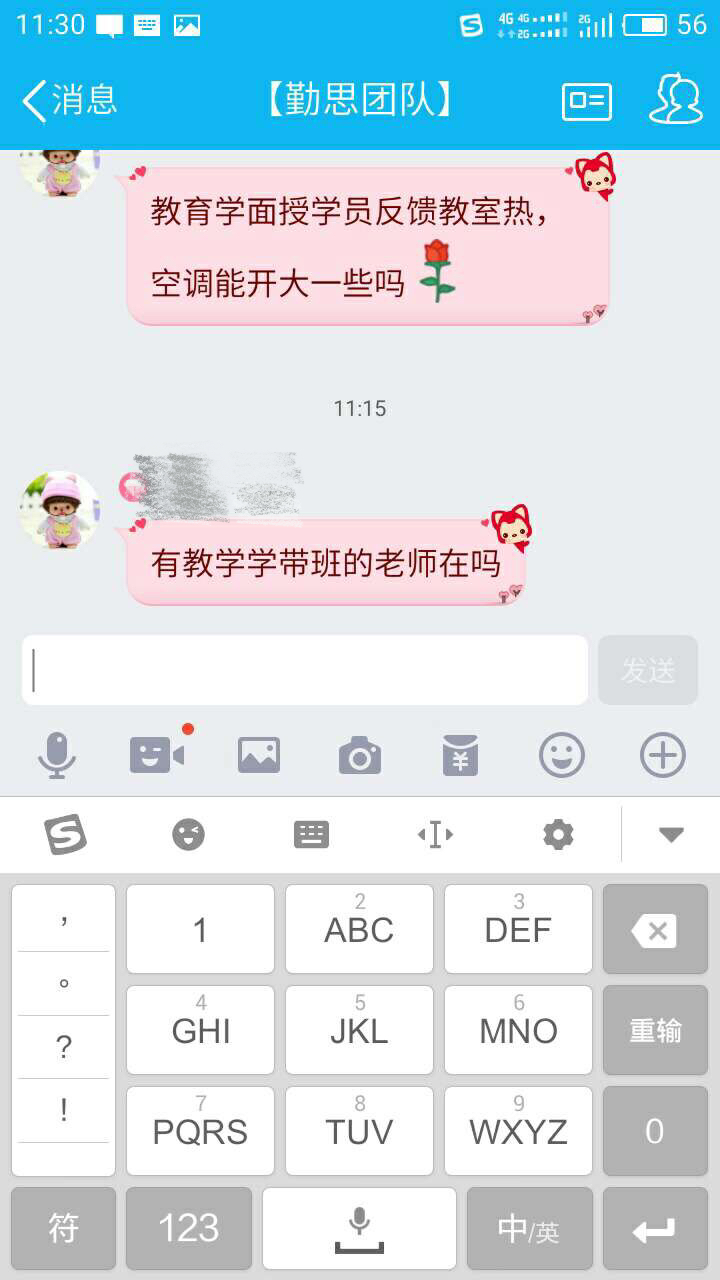
Task: Open the emoji smiley panel
Action: [562, 755]
